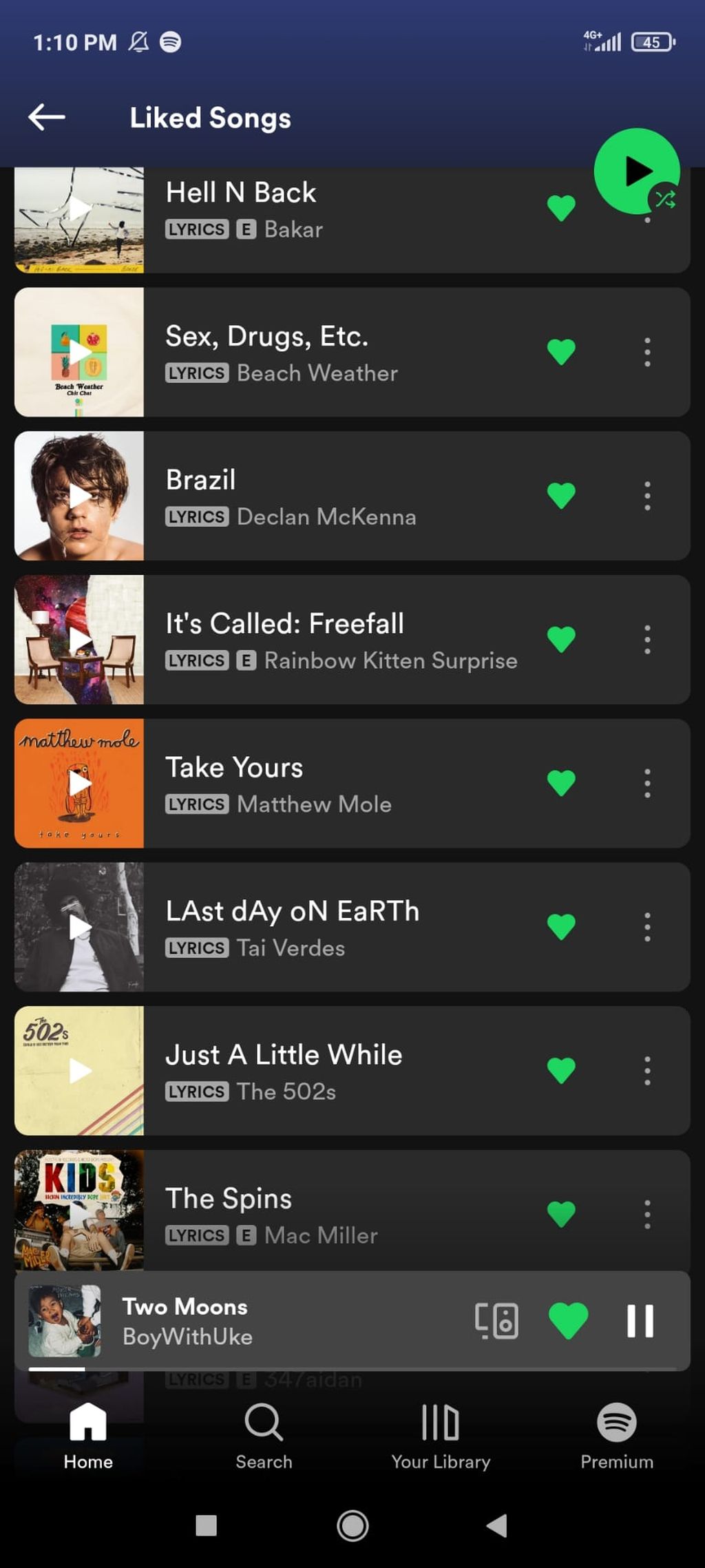
Task: Open the connect to a device icon
Action: coord(496,1321)
